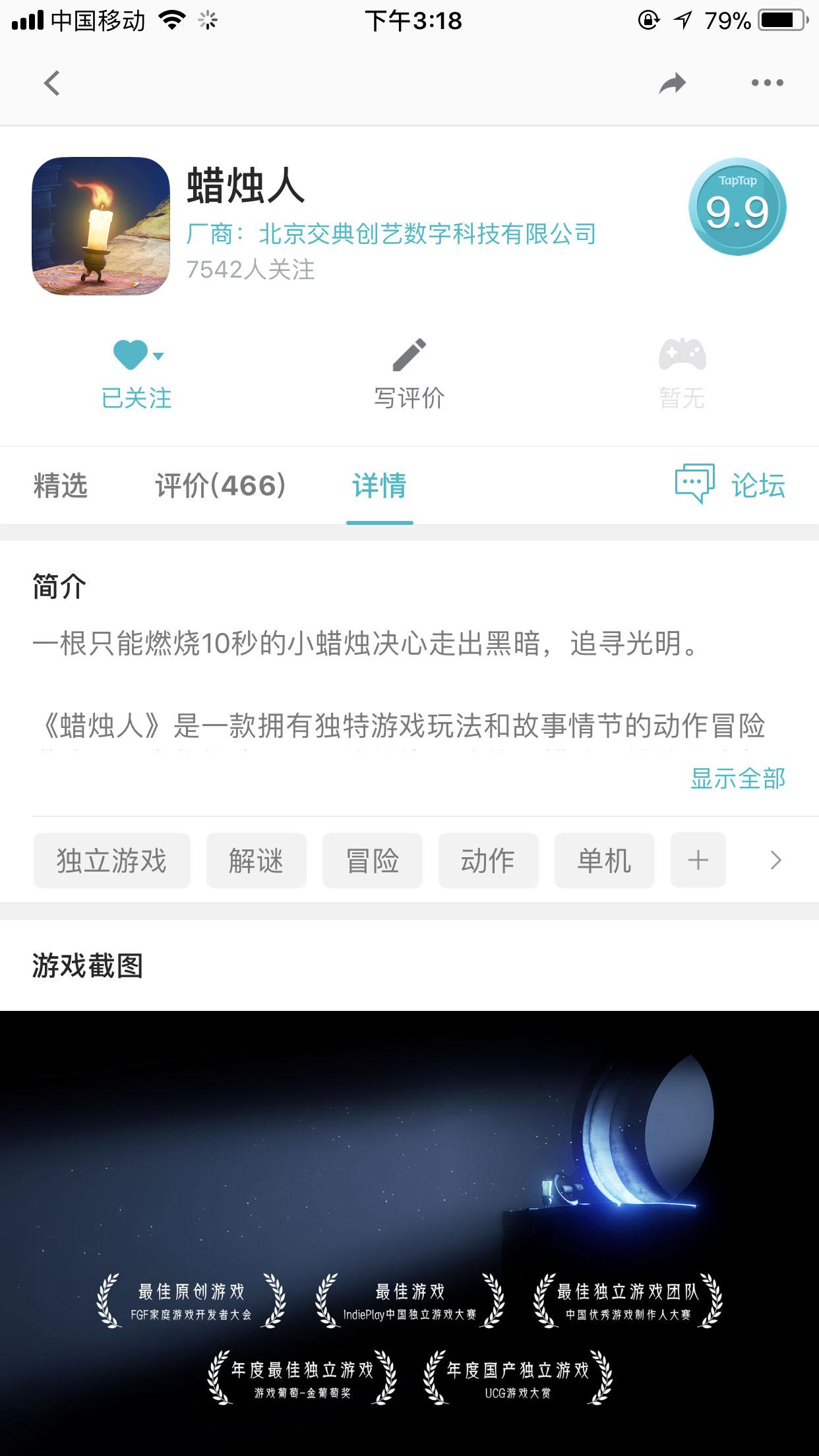Write a review with 写评价
The height and width of the screenshot is (1456, 819).
point(409,374)
